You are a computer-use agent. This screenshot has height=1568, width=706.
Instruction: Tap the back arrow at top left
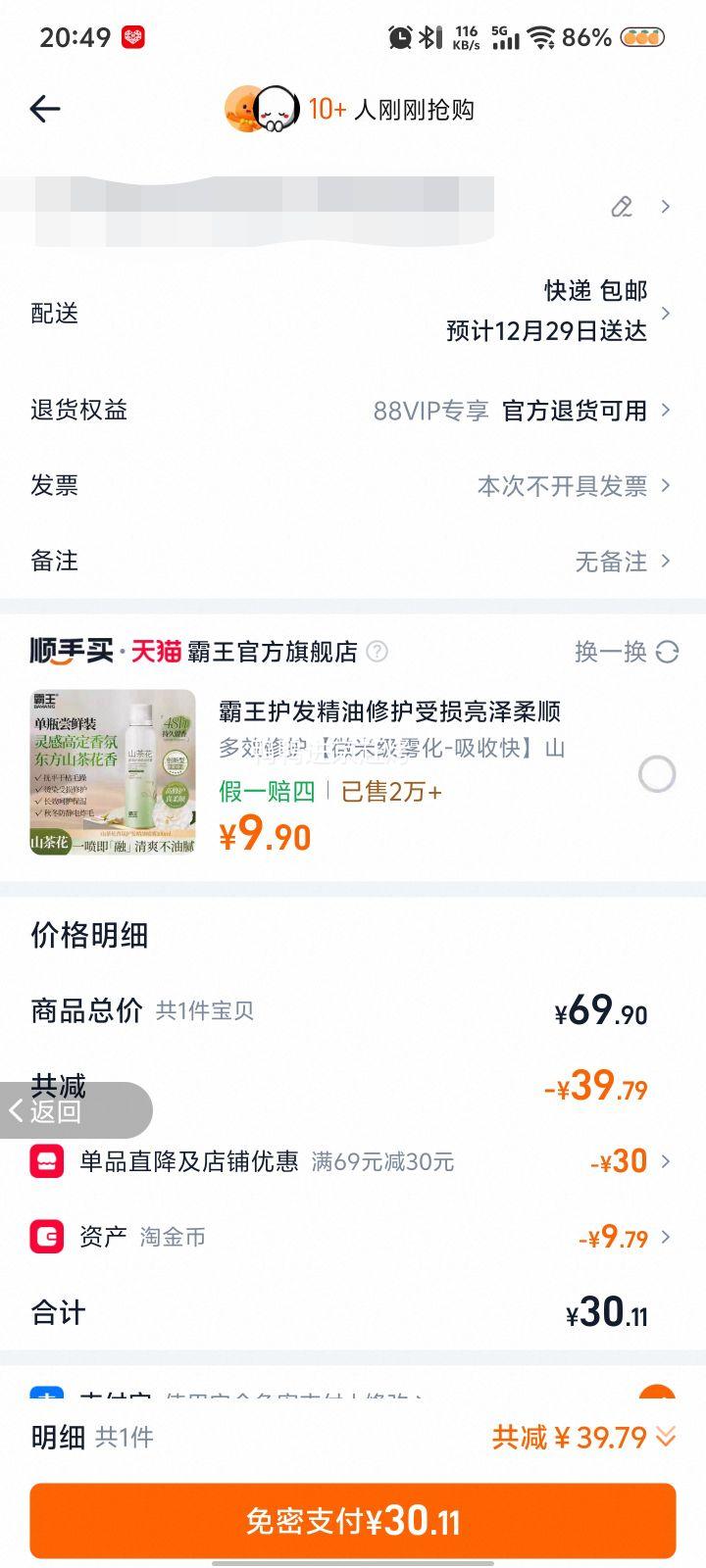(44, 109)
